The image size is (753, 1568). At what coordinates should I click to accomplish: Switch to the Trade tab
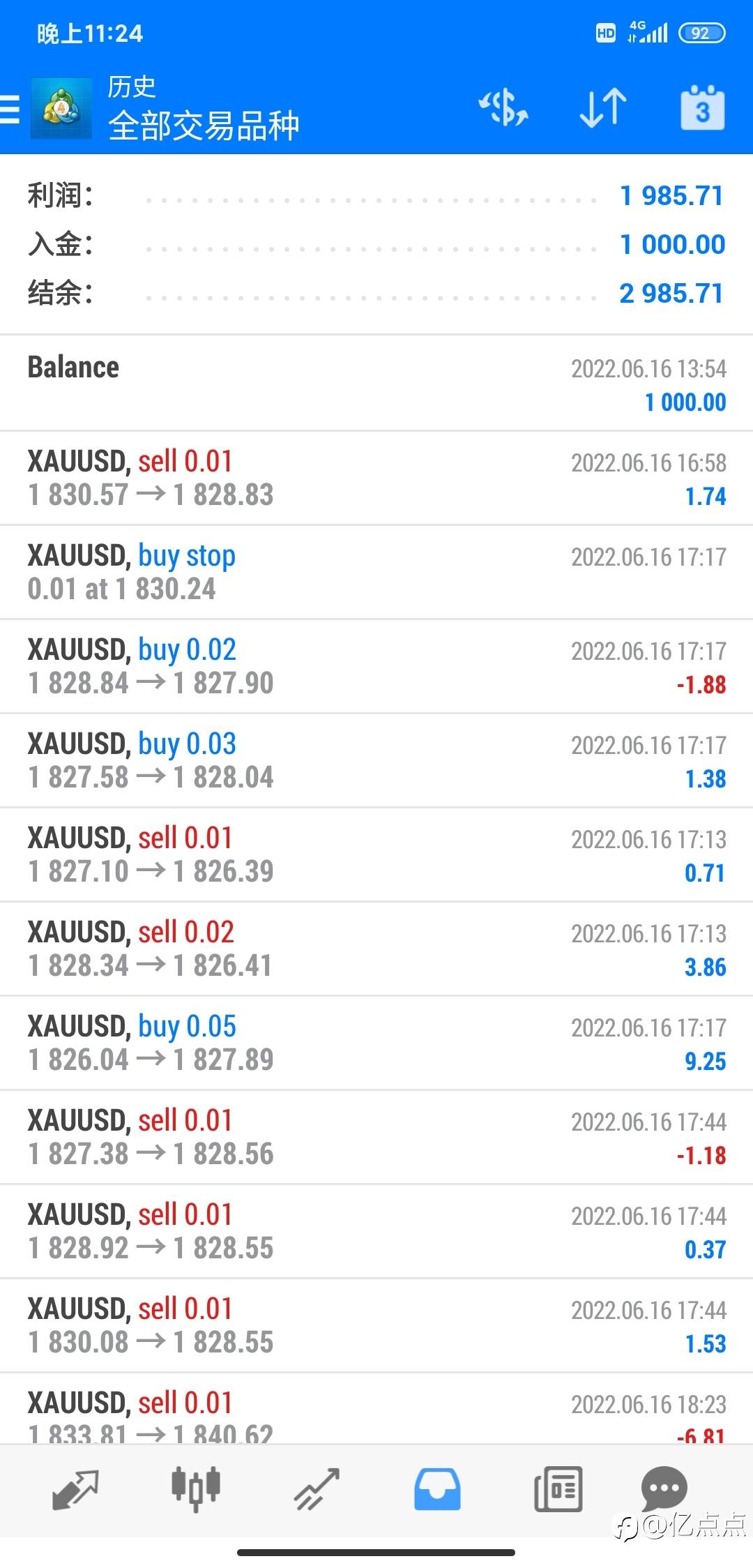317,1489
